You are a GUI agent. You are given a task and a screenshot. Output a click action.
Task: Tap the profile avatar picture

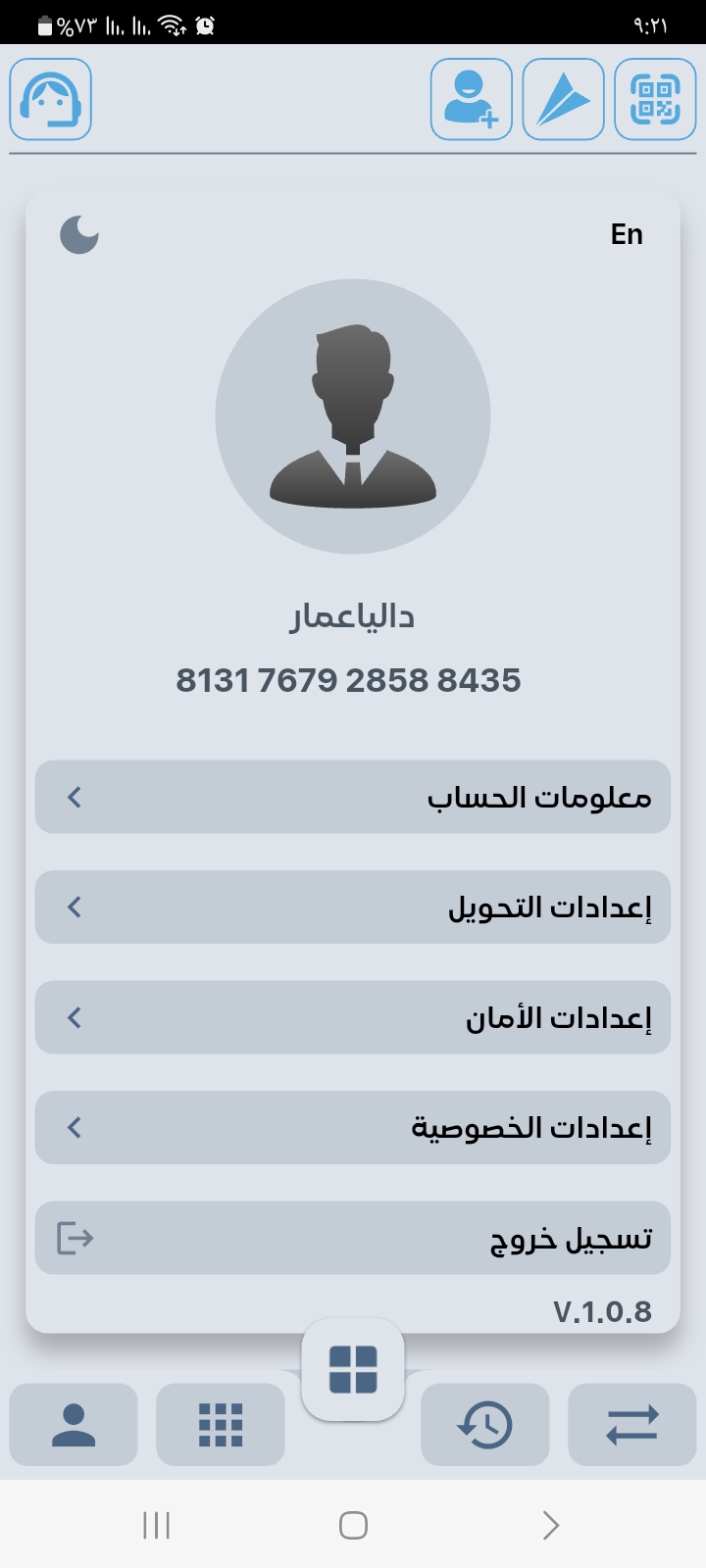pyautogui.click(x=353, y=416)
